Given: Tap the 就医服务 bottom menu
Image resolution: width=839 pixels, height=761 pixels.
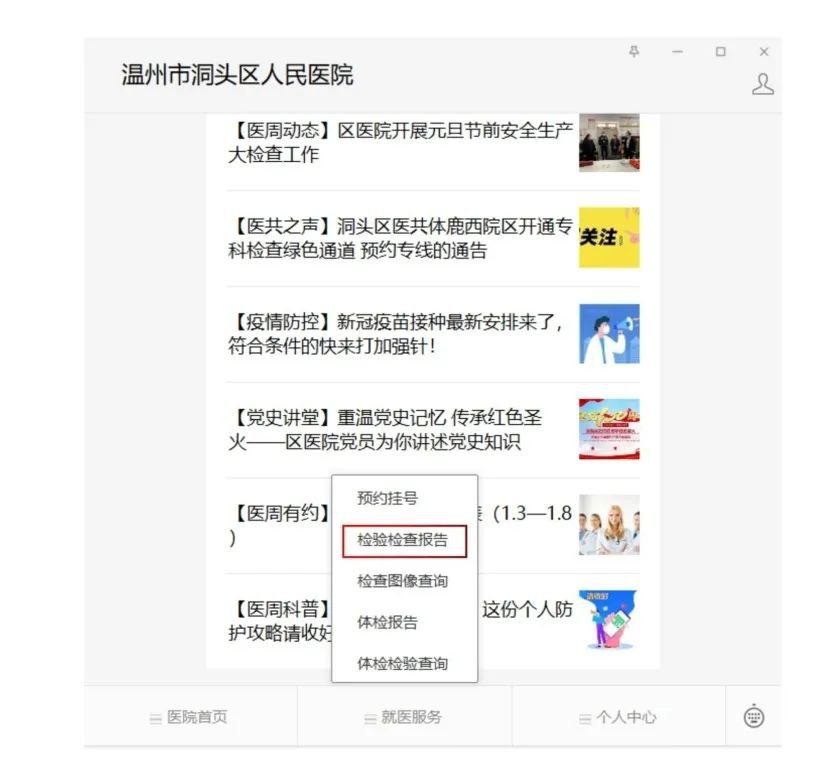Looking at the screenshot, I should click(x=404, y=717).
